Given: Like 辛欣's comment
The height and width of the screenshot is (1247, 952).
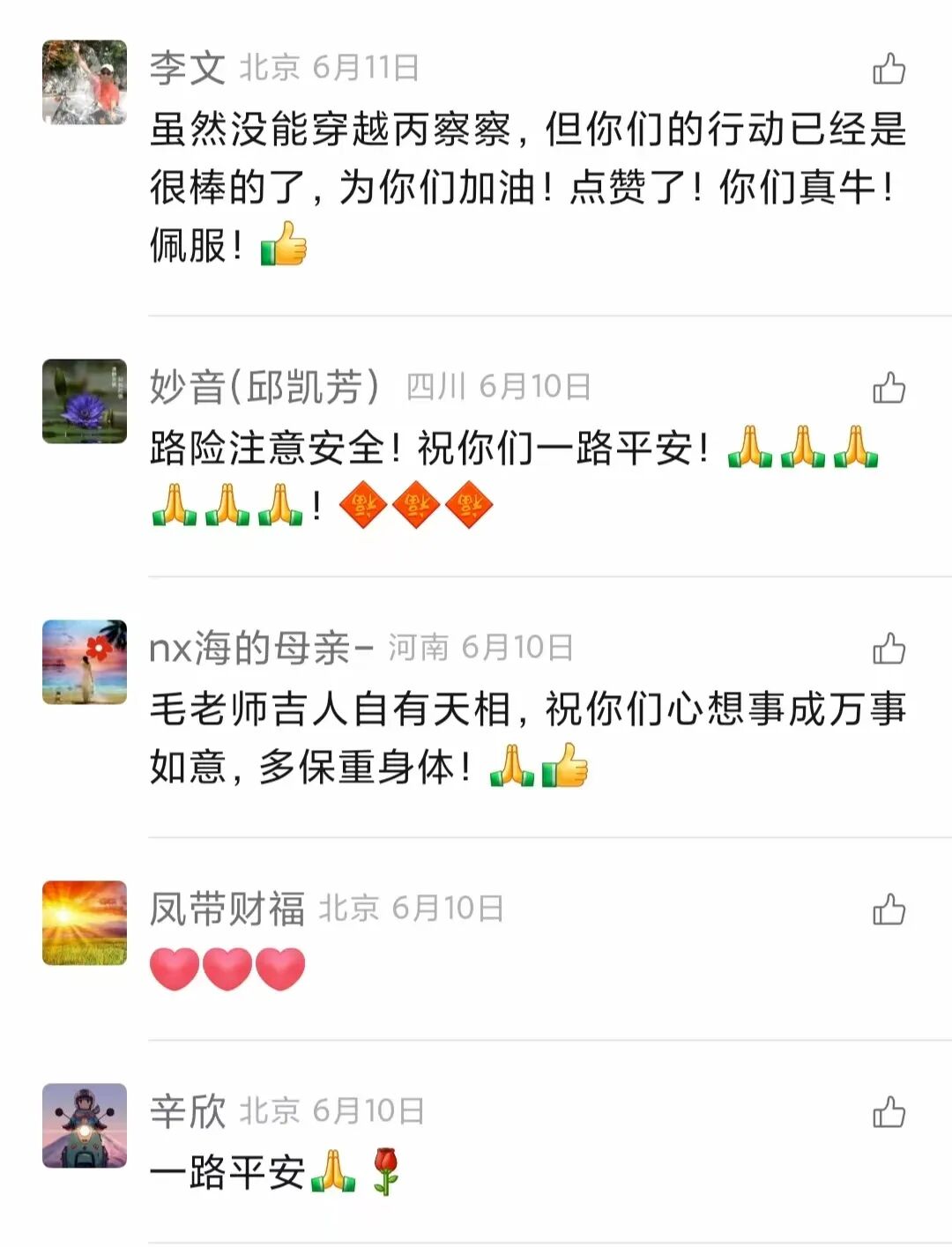Looking at the screenshot, I should tap(889, 1112).
